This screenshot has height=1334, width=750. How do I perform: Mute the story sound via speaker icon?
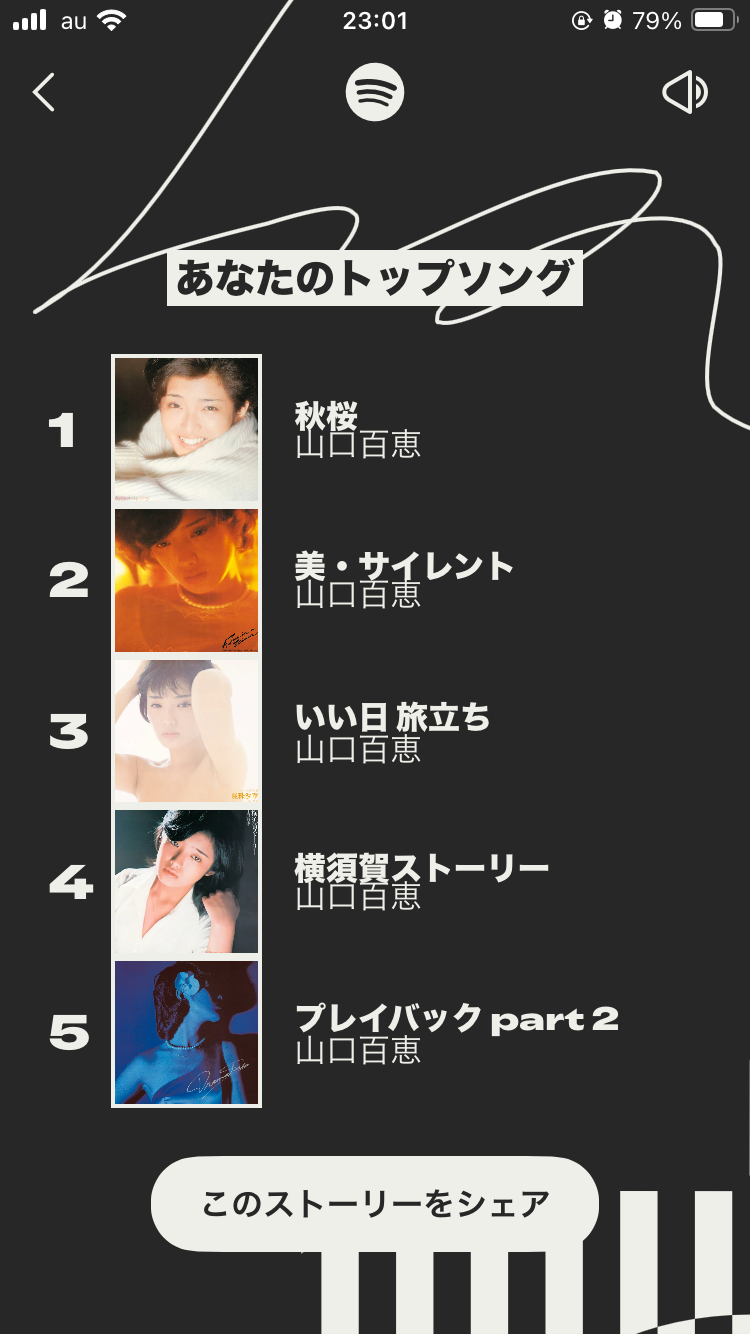tap(685, 93)
